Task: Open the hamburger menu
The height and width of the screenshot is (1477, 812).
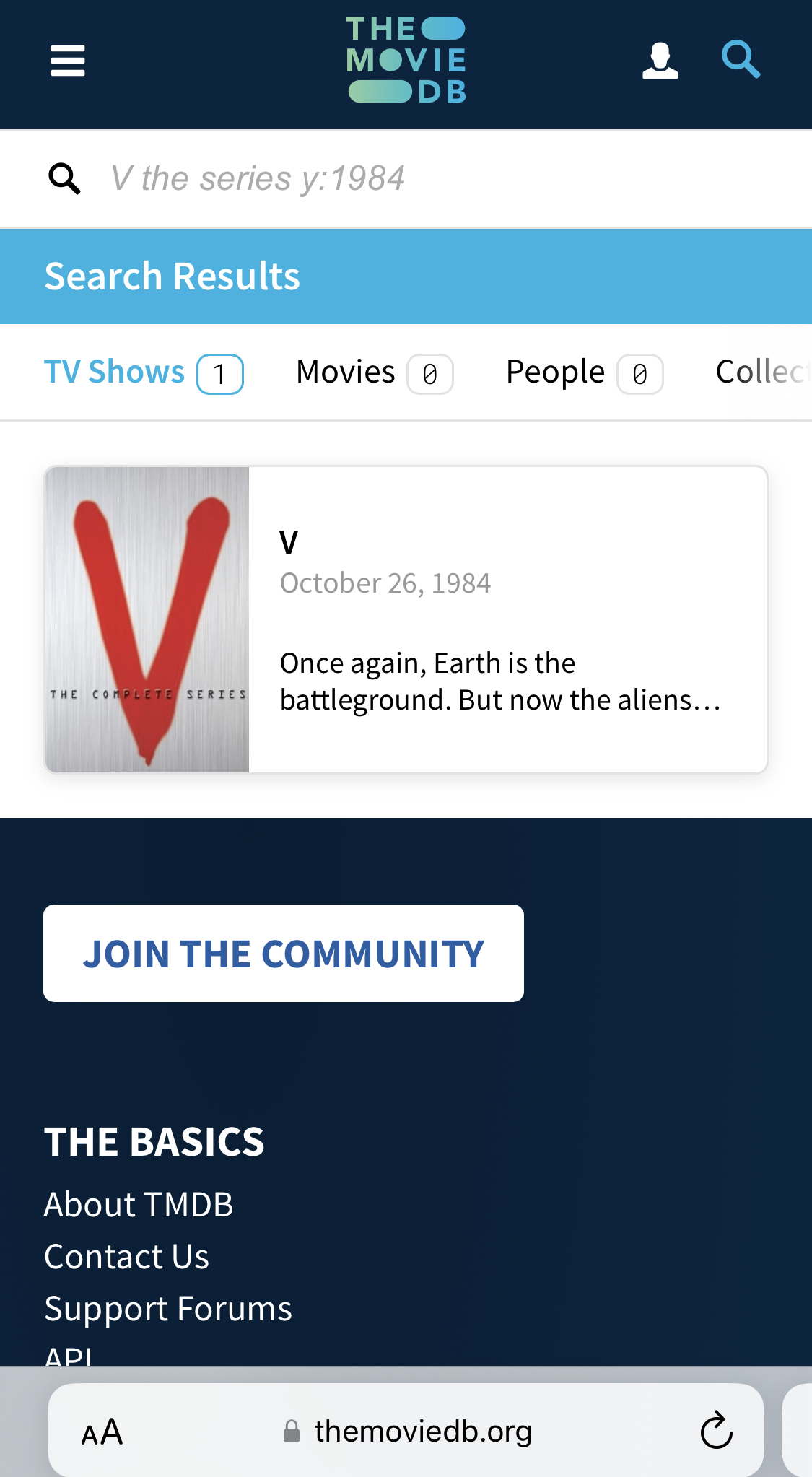Action: 68,61
